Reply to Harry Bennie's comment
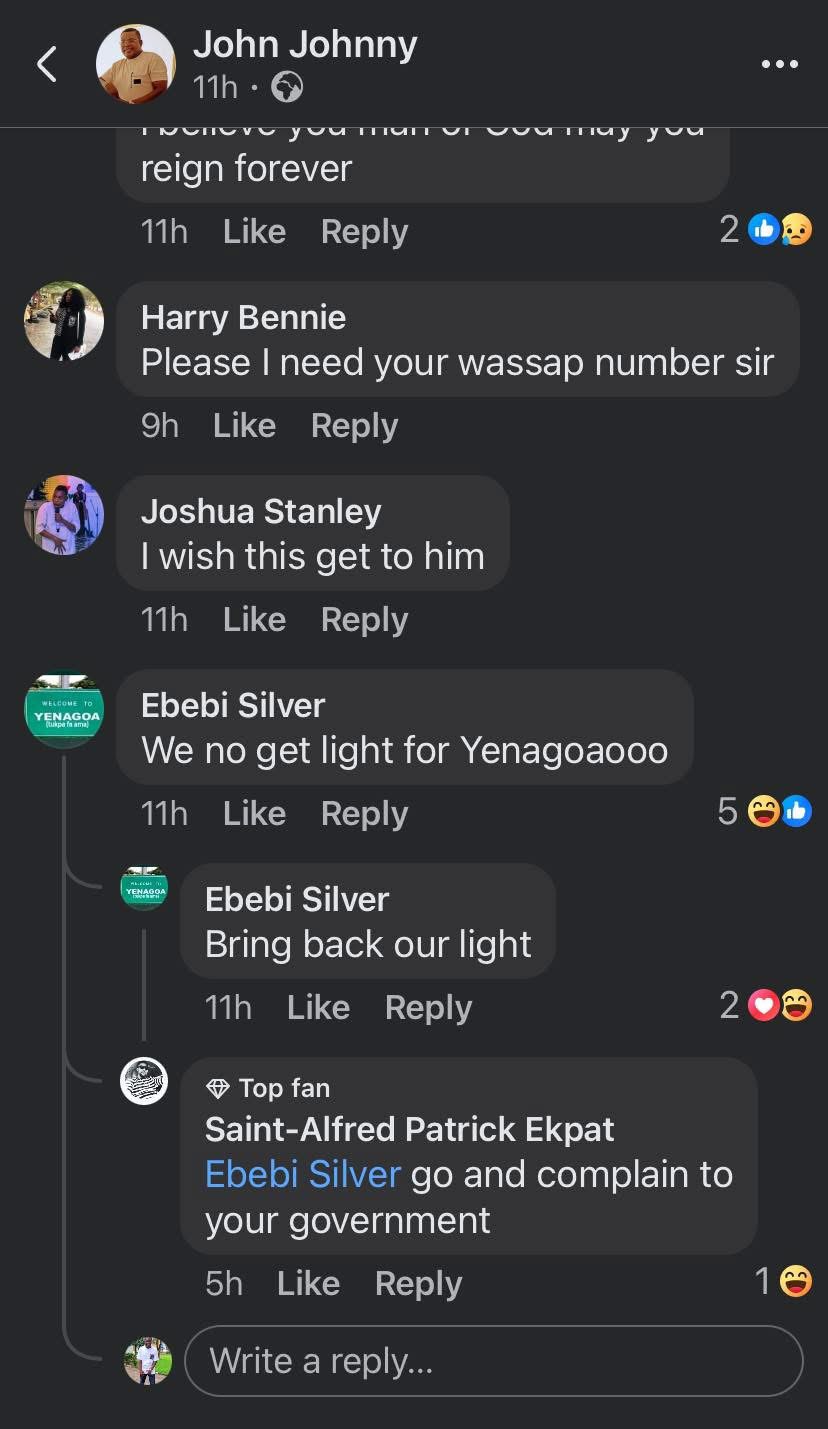 click(354, 426)
